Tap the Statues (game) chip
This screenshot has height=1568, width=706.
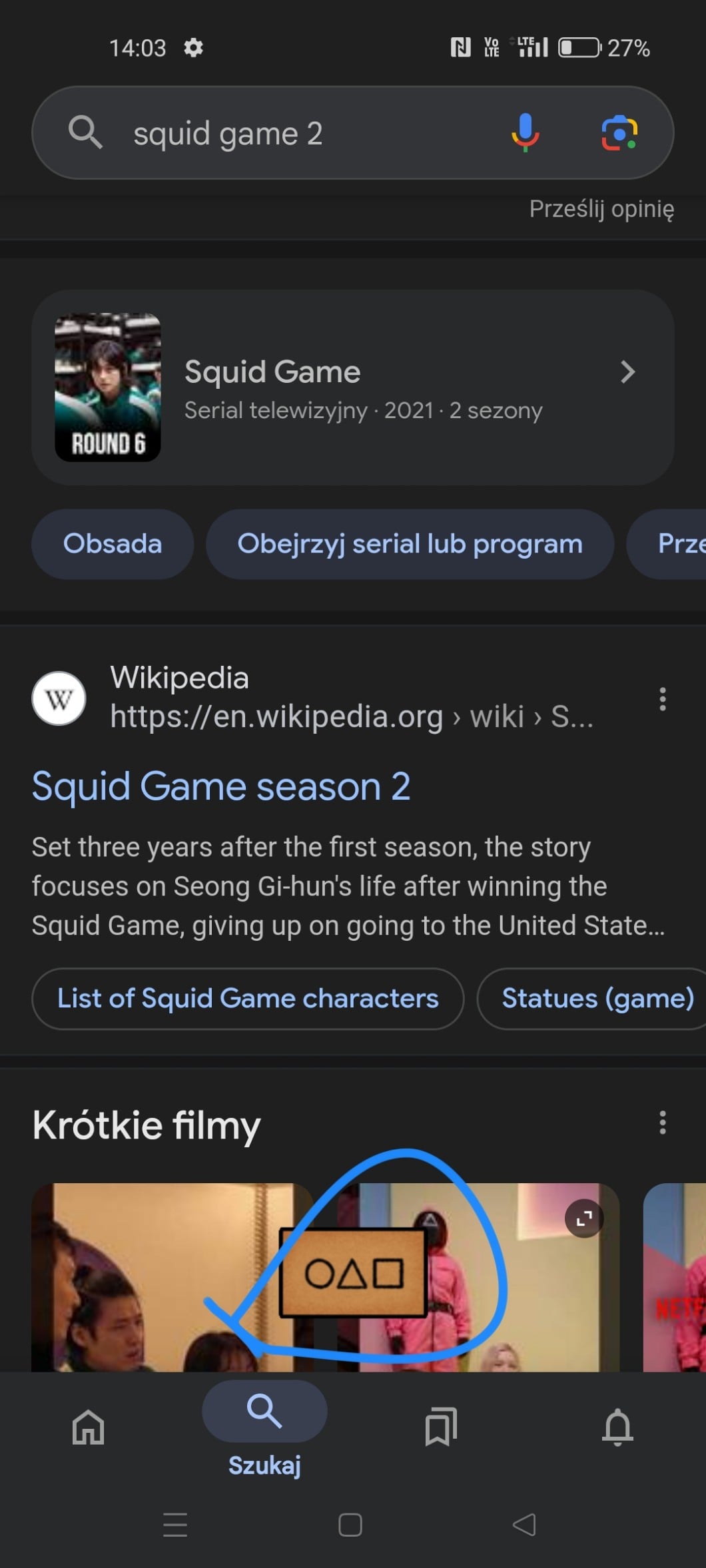pyautogui.click(x=597, y=999)
